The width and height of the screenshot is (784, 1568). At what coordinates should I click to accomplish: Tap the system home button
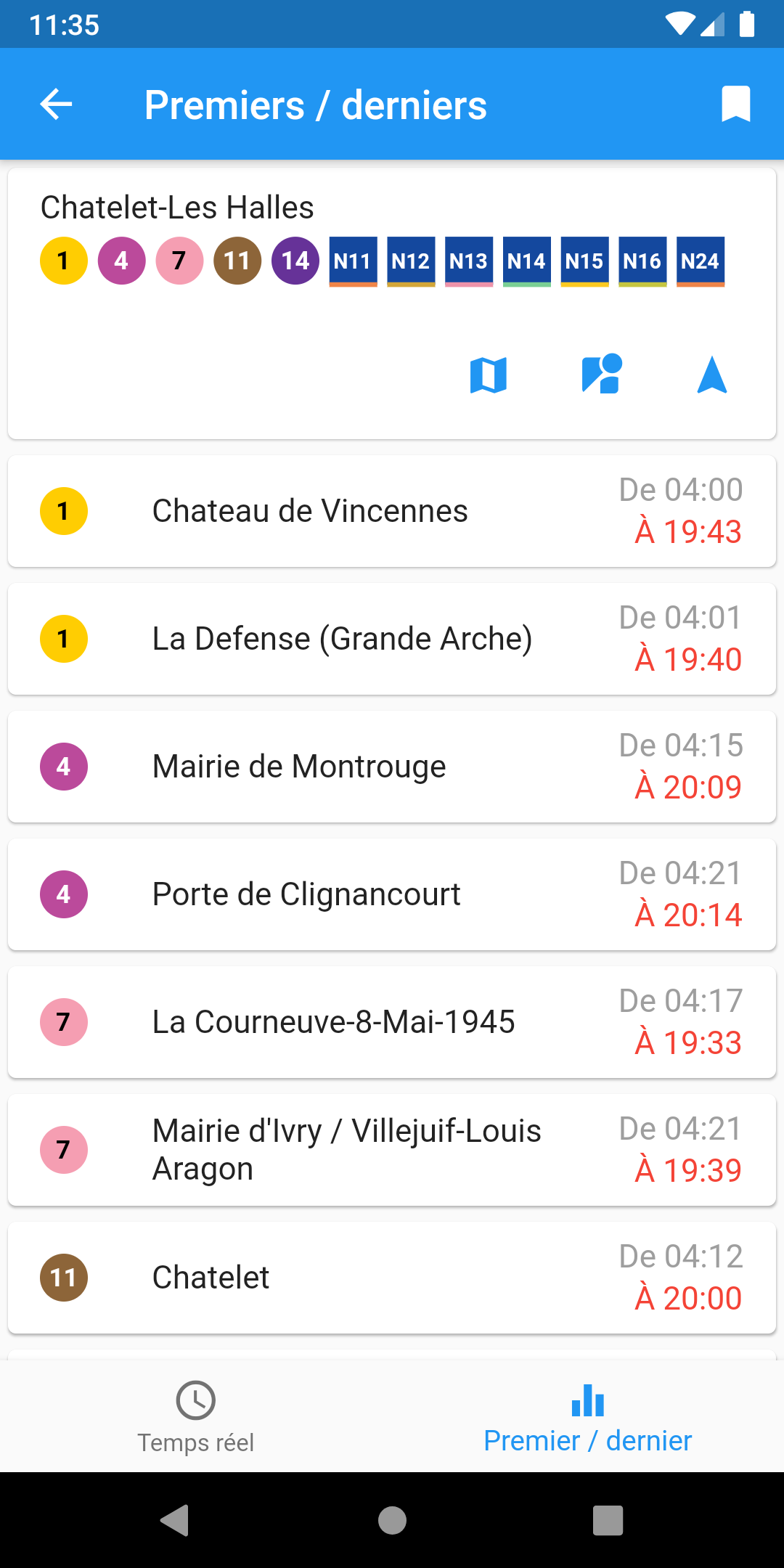pos(392,1520)
